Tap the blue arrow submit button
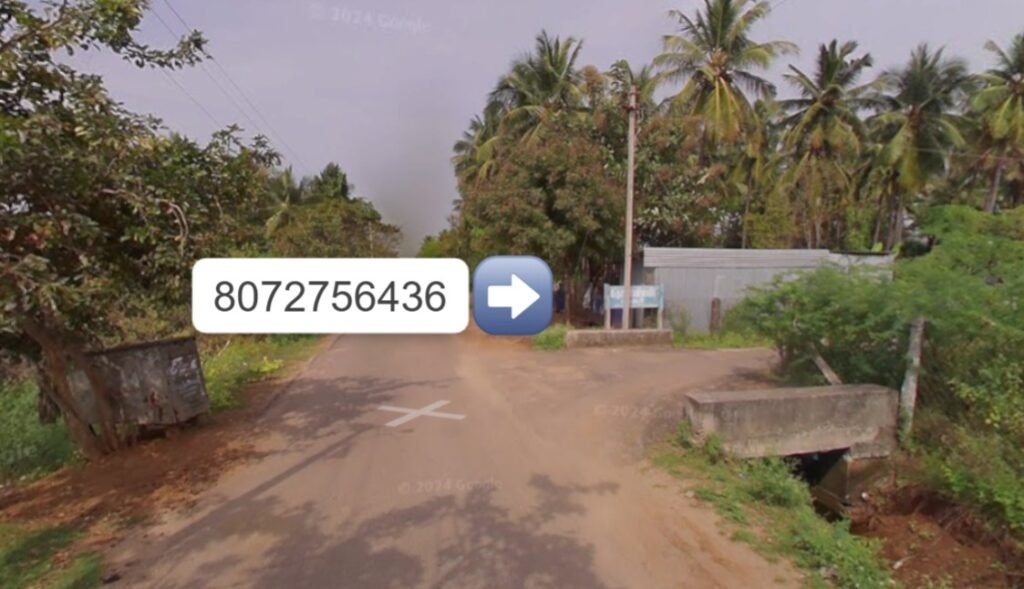Image resolution: width=1024 pixels, height=589 pixels. tap(512, 296)
